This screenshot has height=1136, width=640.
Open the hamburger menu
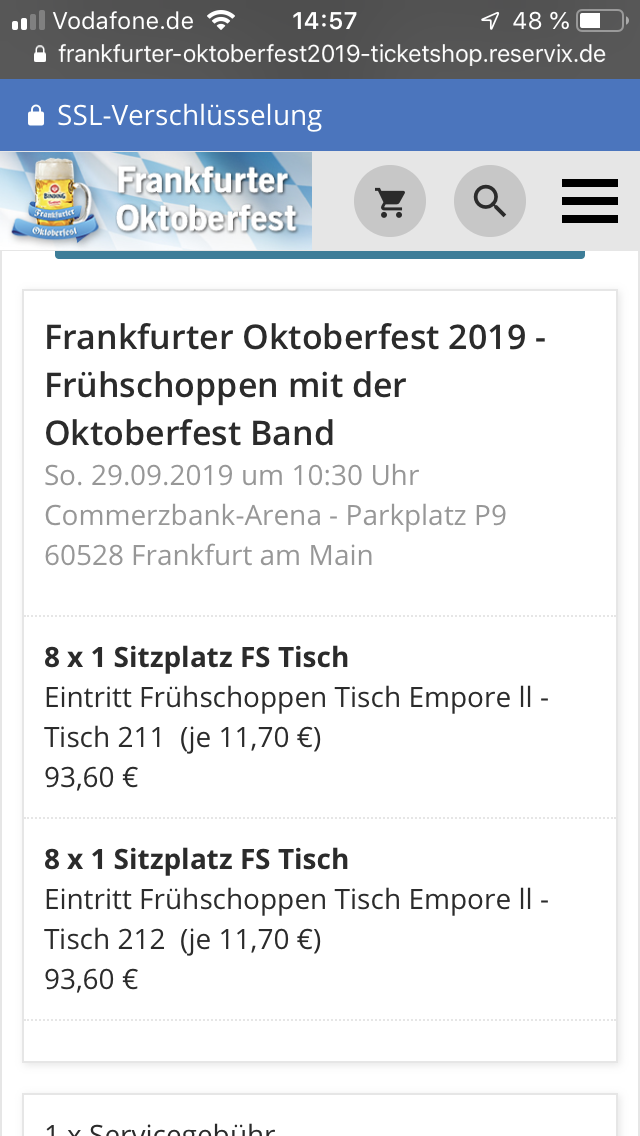(x=589, y=202)
